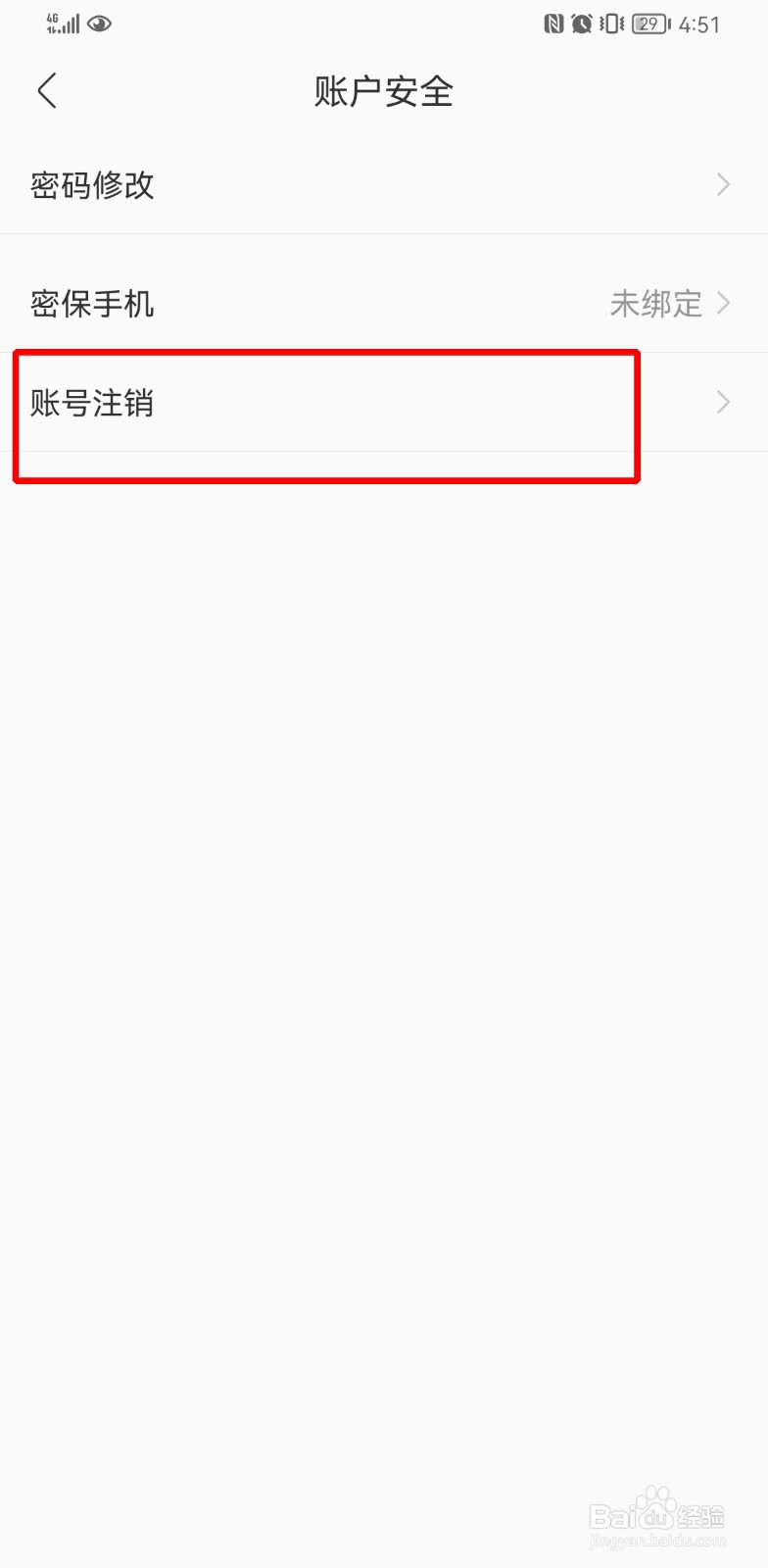Open the 密保手机 row chevron
Viewport: 768px width, 1568px height.
point(723,304)
